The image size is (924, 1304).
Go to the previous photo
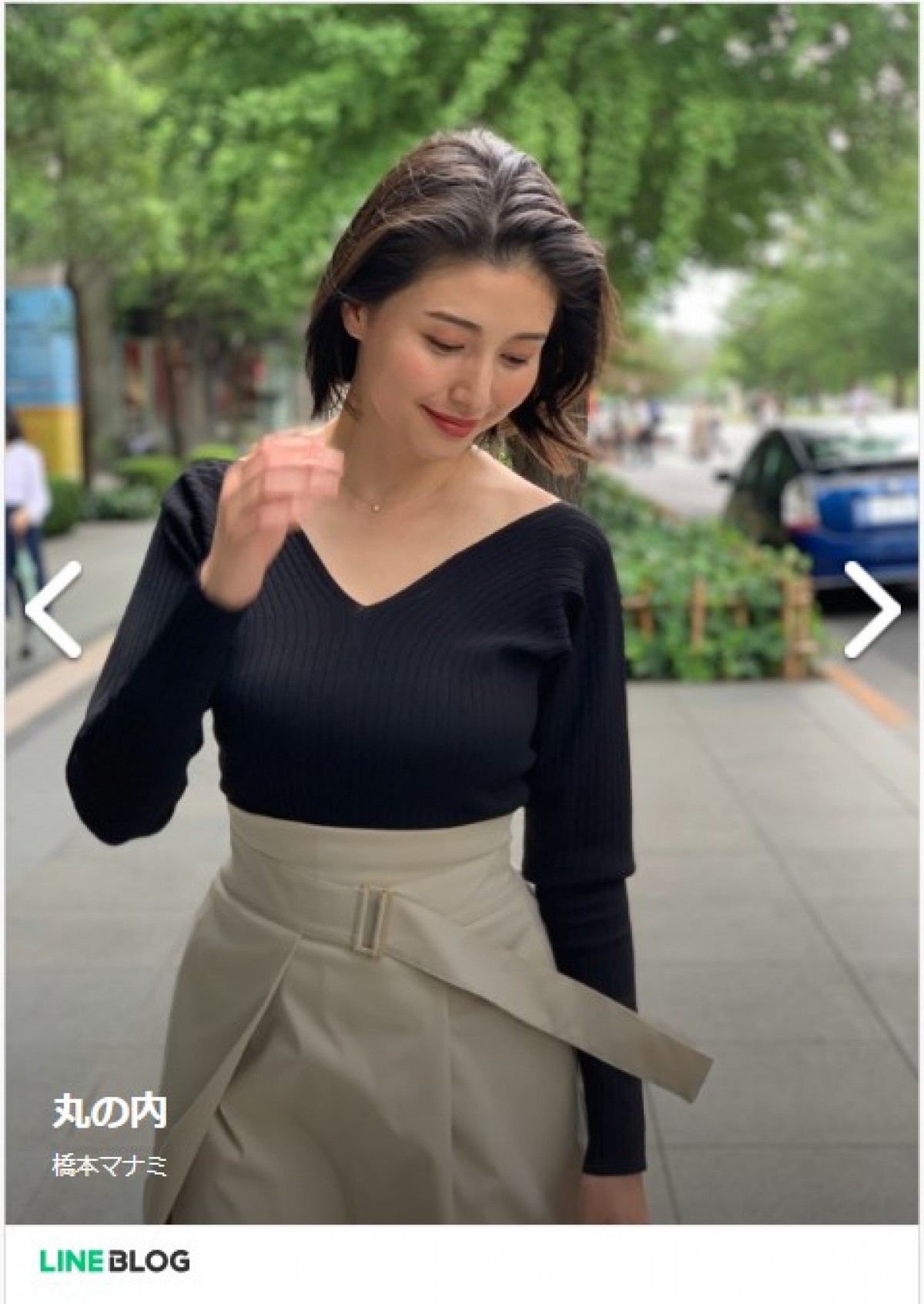coord(52,609)
